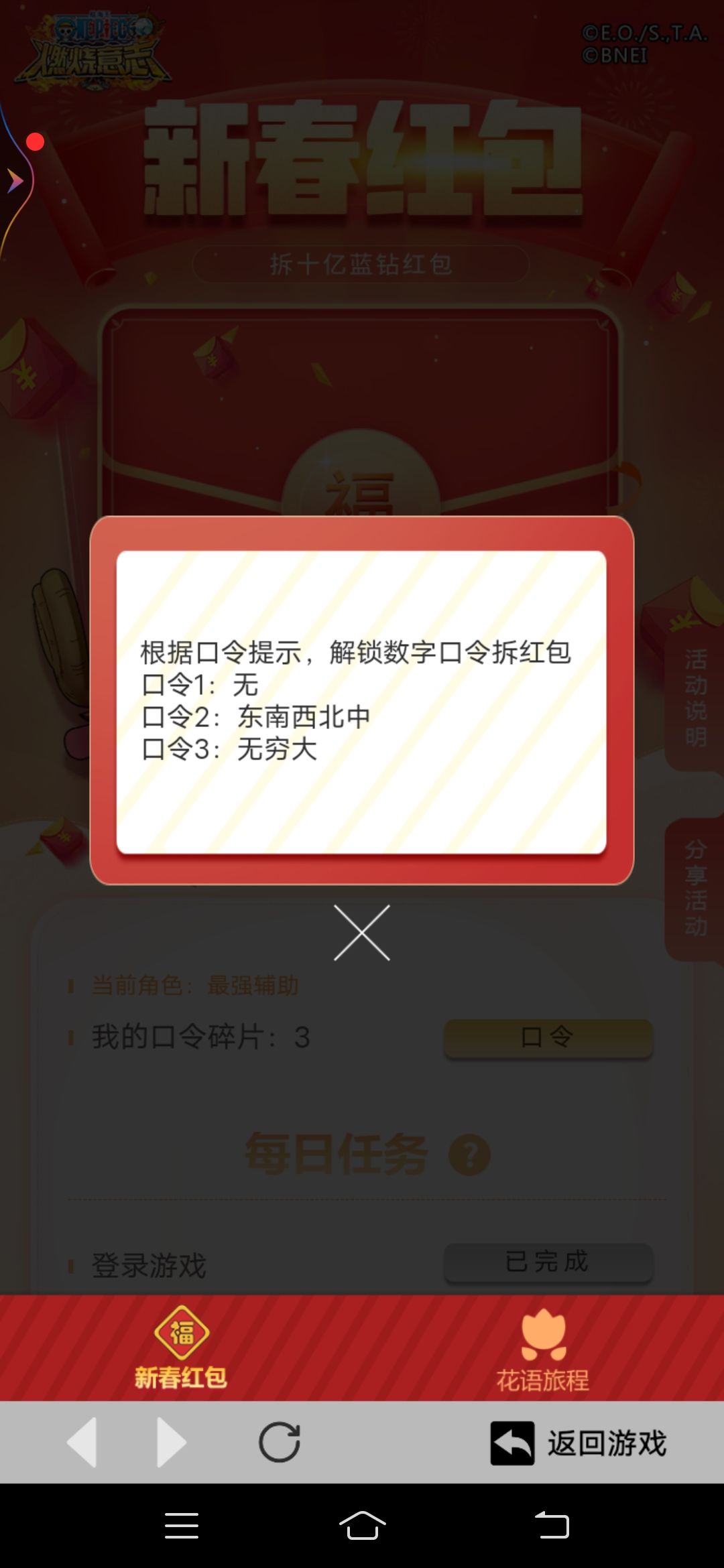Tap 返回游戏 to return to game
The width and height of the screenshot is (724, 1568).
click(579, 1443)
